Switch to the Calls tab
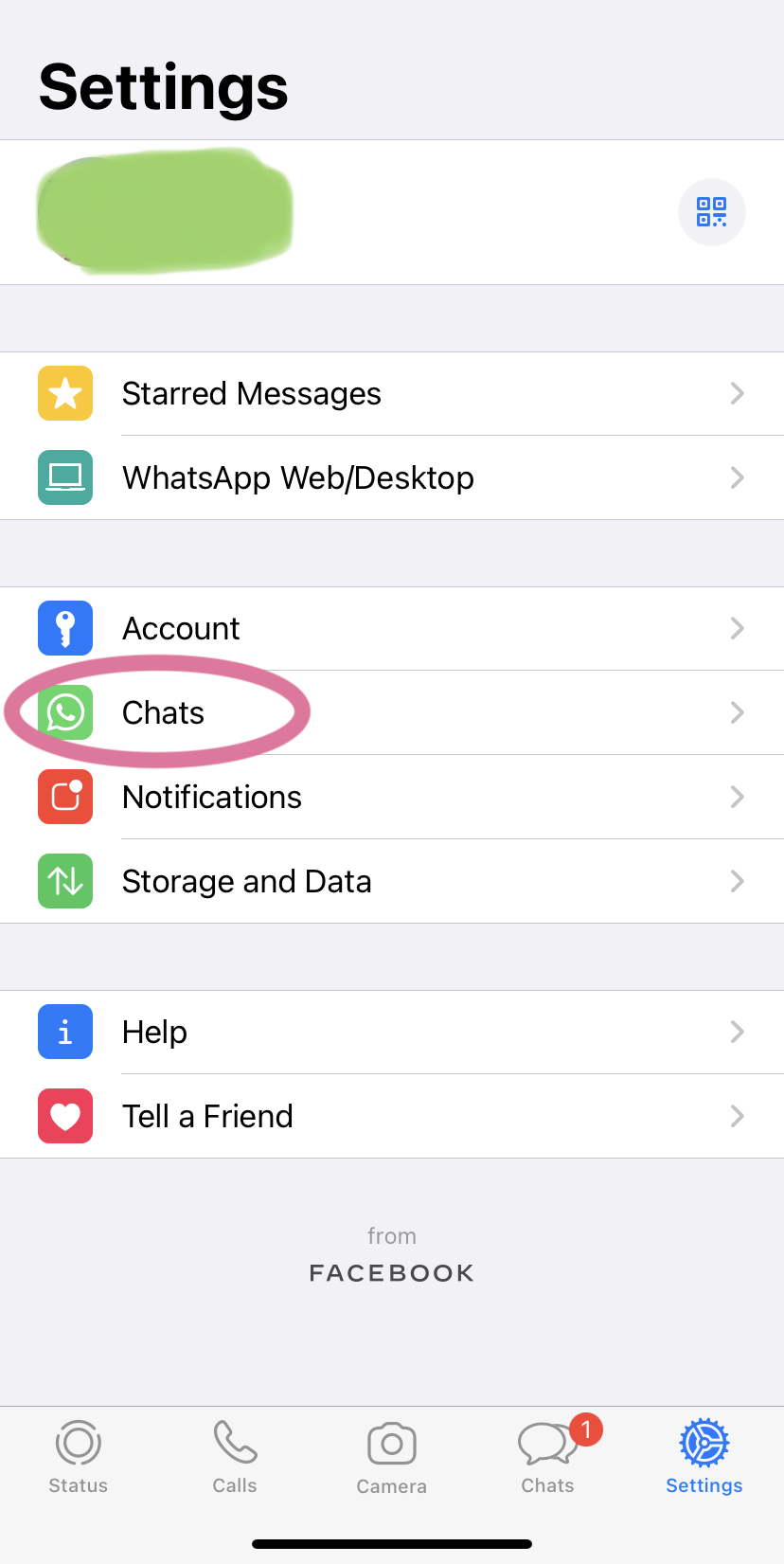This screenshot has height=1564, width=784. pyautogui.click(x=234, y=1456)
